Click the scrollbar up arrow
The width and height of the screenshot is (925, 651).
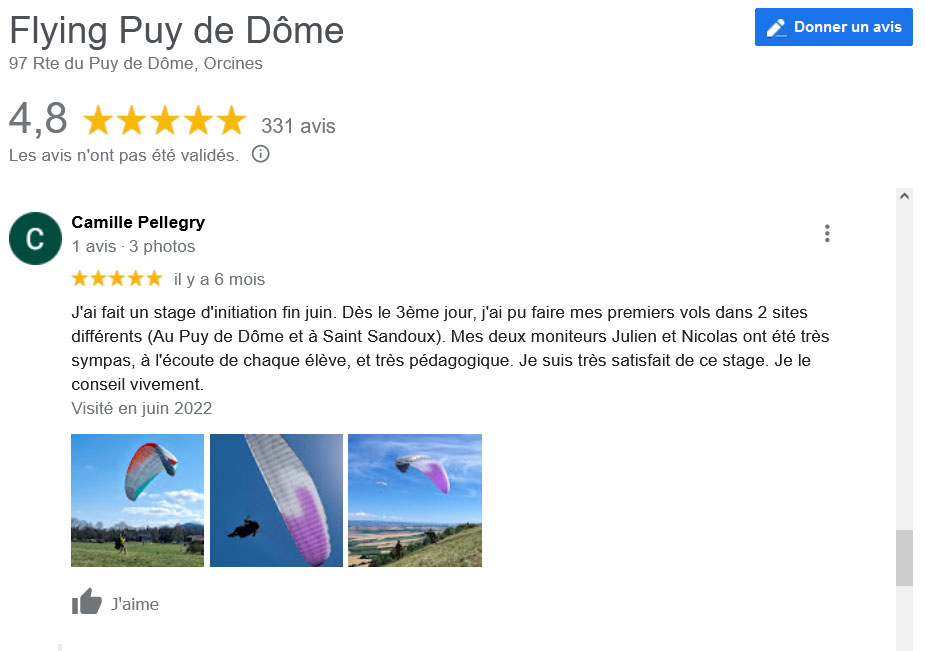click(904, 196)
